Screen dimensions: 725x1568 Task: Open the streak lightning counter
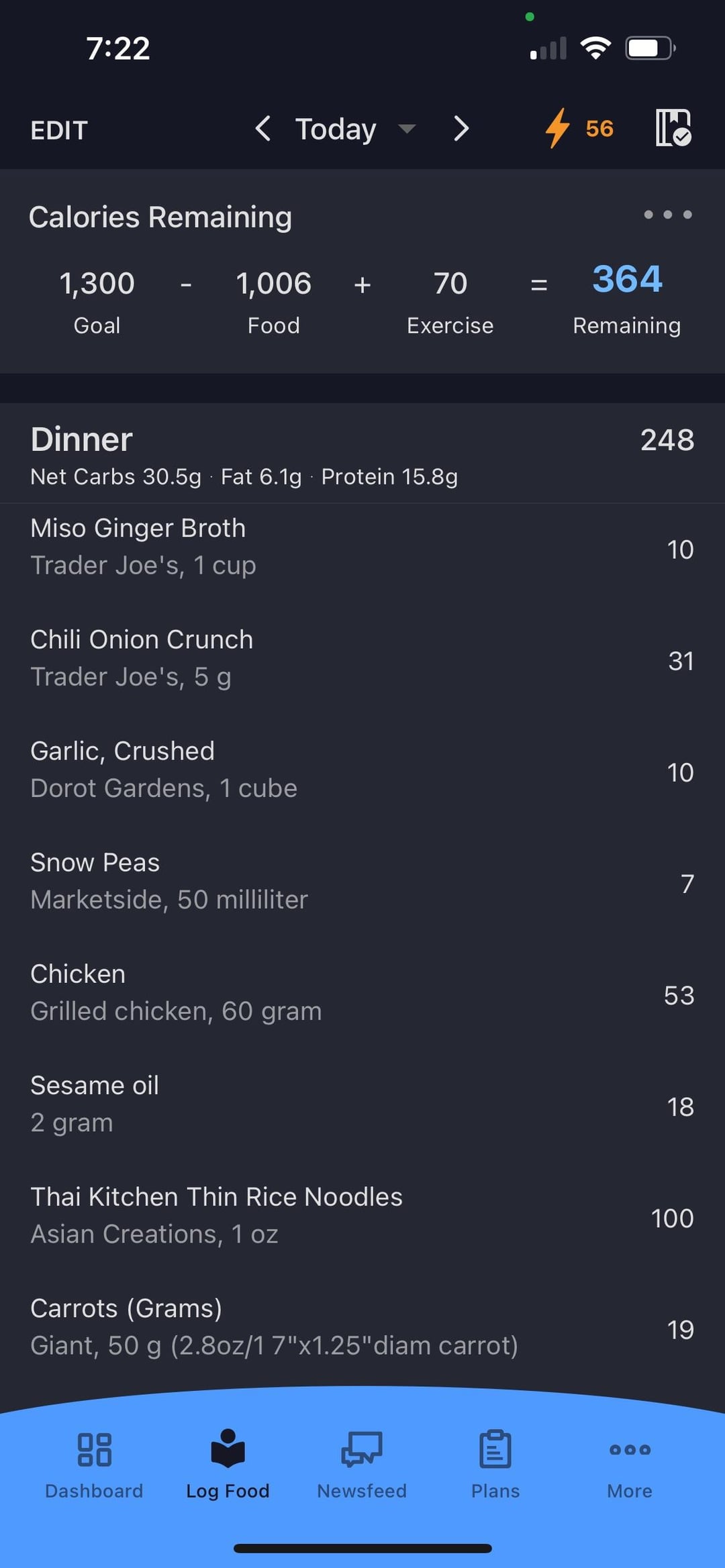tap(579, 128)
